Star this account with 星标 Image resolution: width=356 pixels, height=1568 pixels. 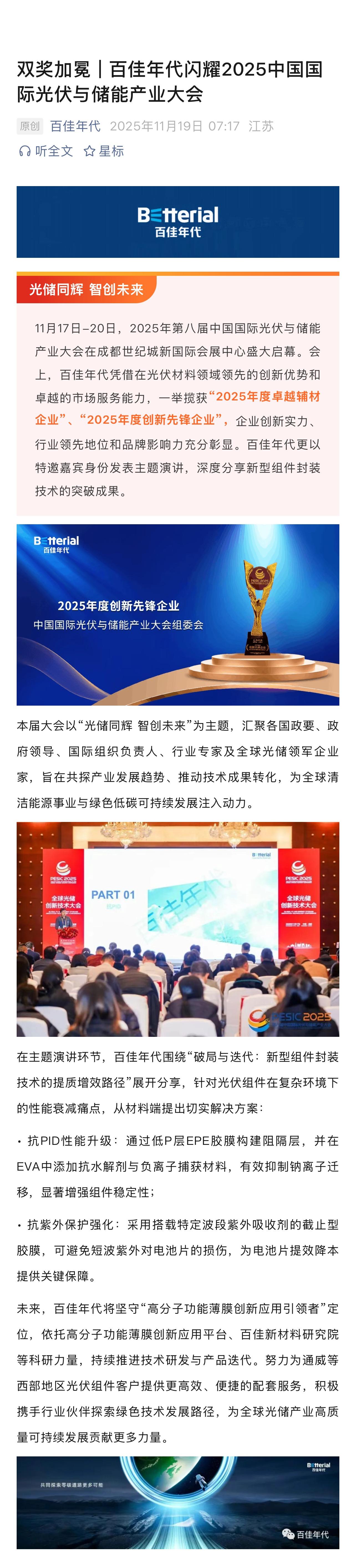tap(104, 151)
